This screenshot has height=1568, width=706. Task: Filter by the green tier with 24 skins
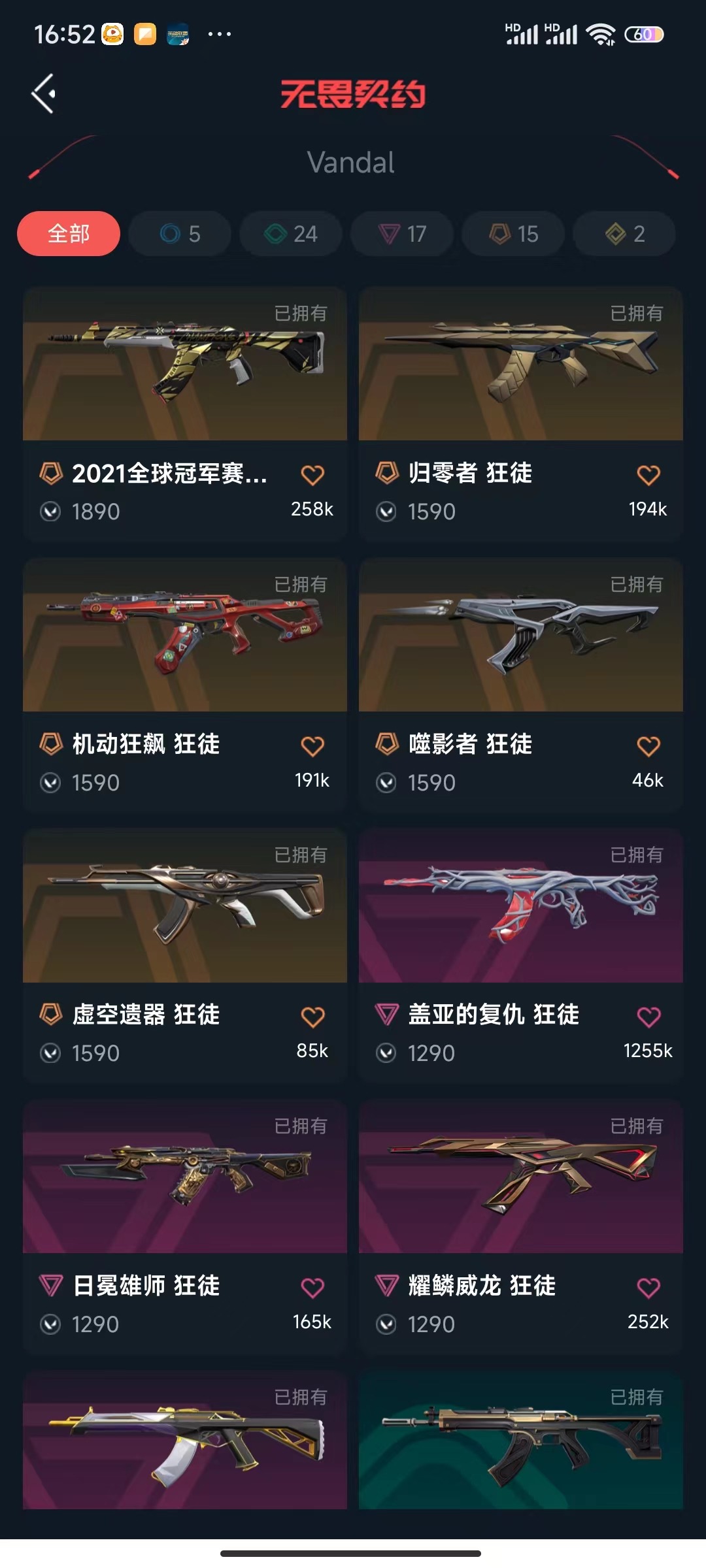291,233
